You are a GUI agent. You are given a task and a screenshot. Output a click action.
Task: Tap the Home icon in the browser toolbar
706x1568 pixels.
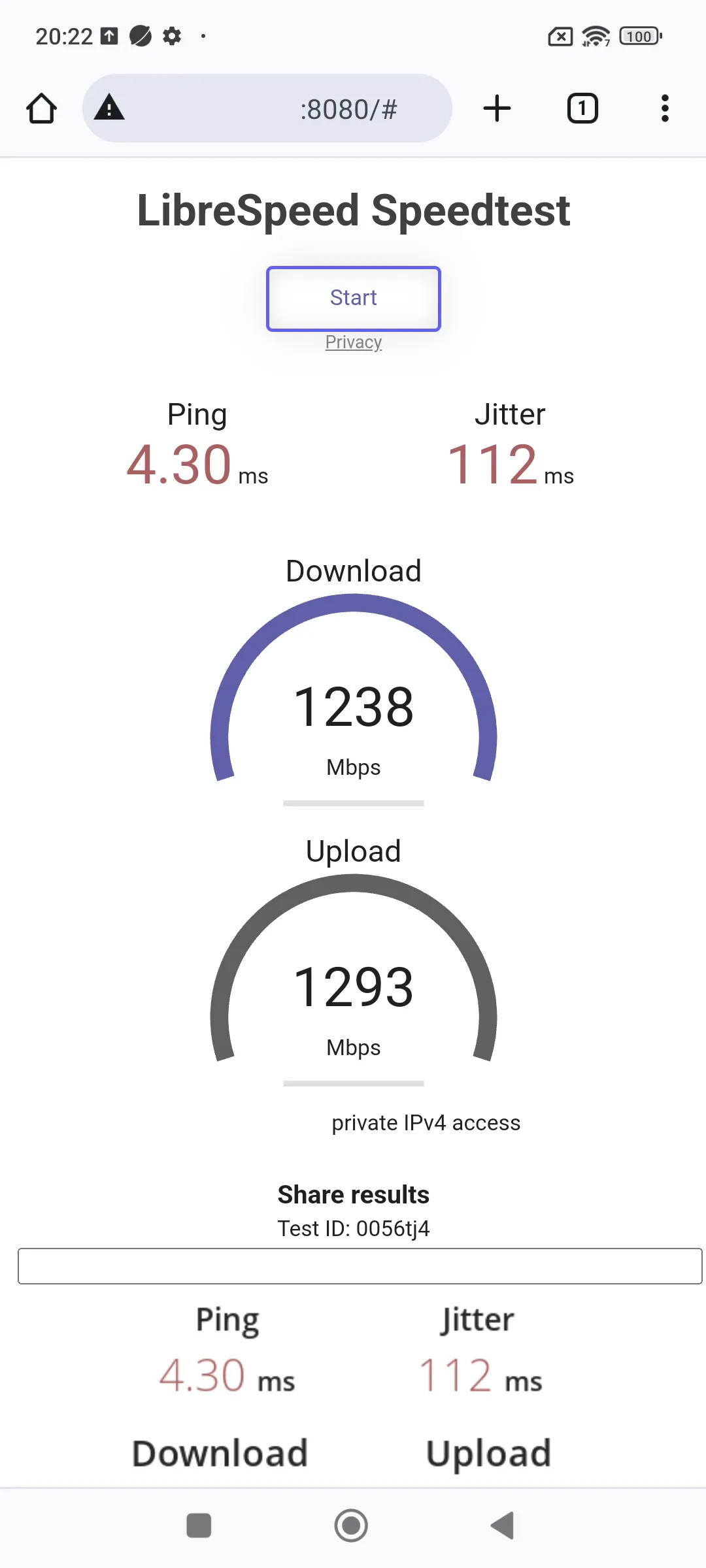[41, 108]
